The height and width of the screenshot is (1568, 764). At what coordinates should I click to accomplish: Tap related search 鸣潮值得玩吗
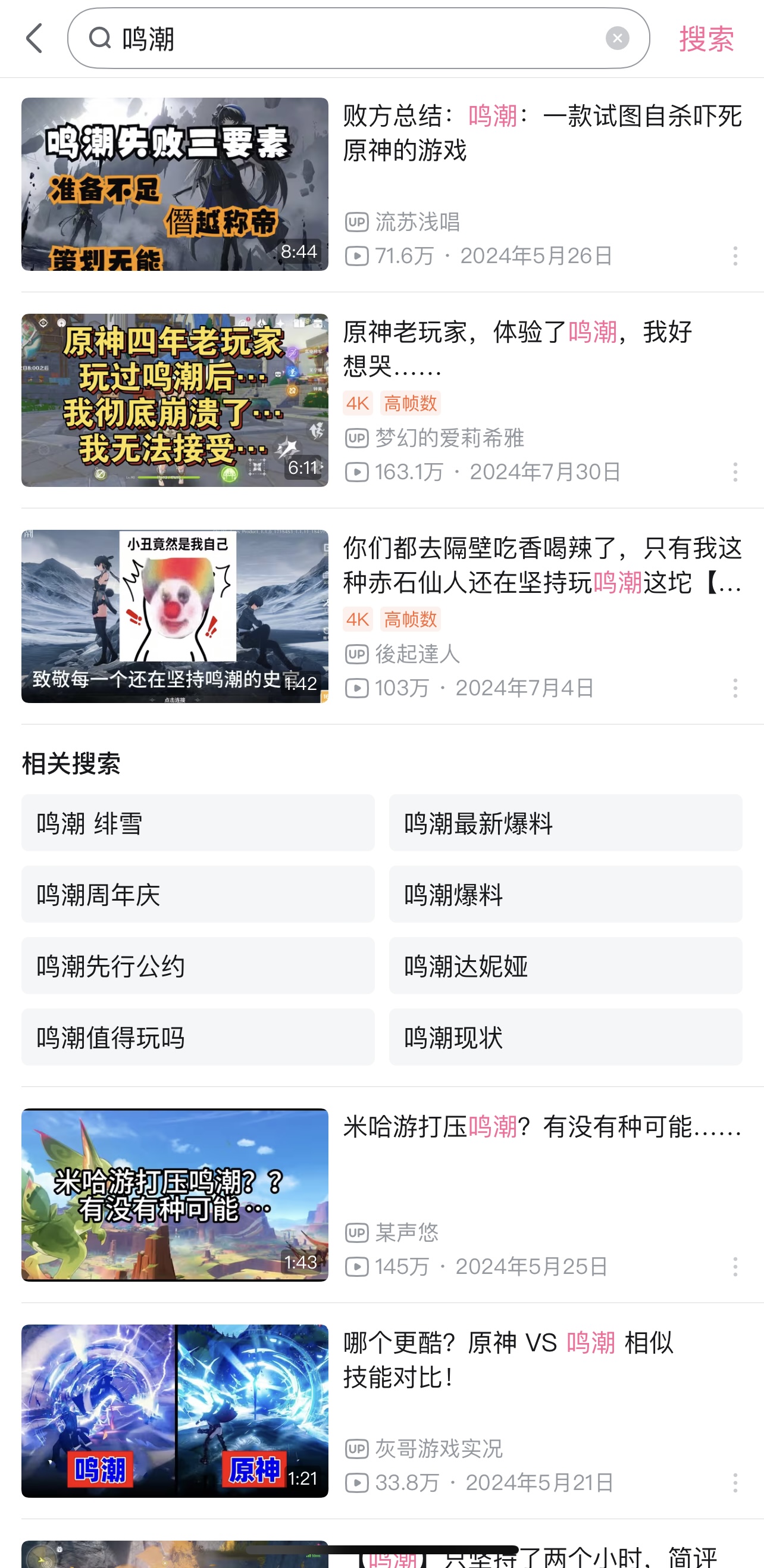point(198,1037)
